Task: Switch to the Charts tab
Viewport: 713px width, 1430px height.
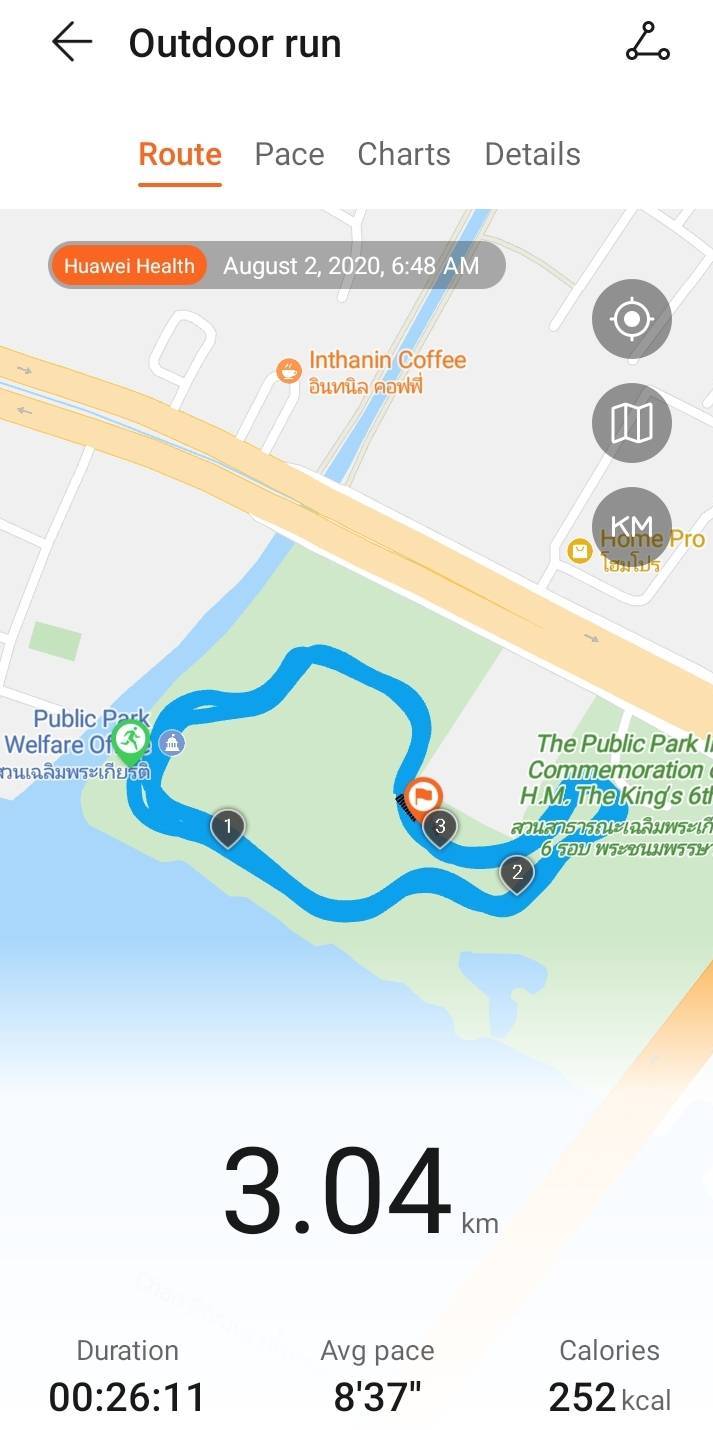Action: pos(404,154)
